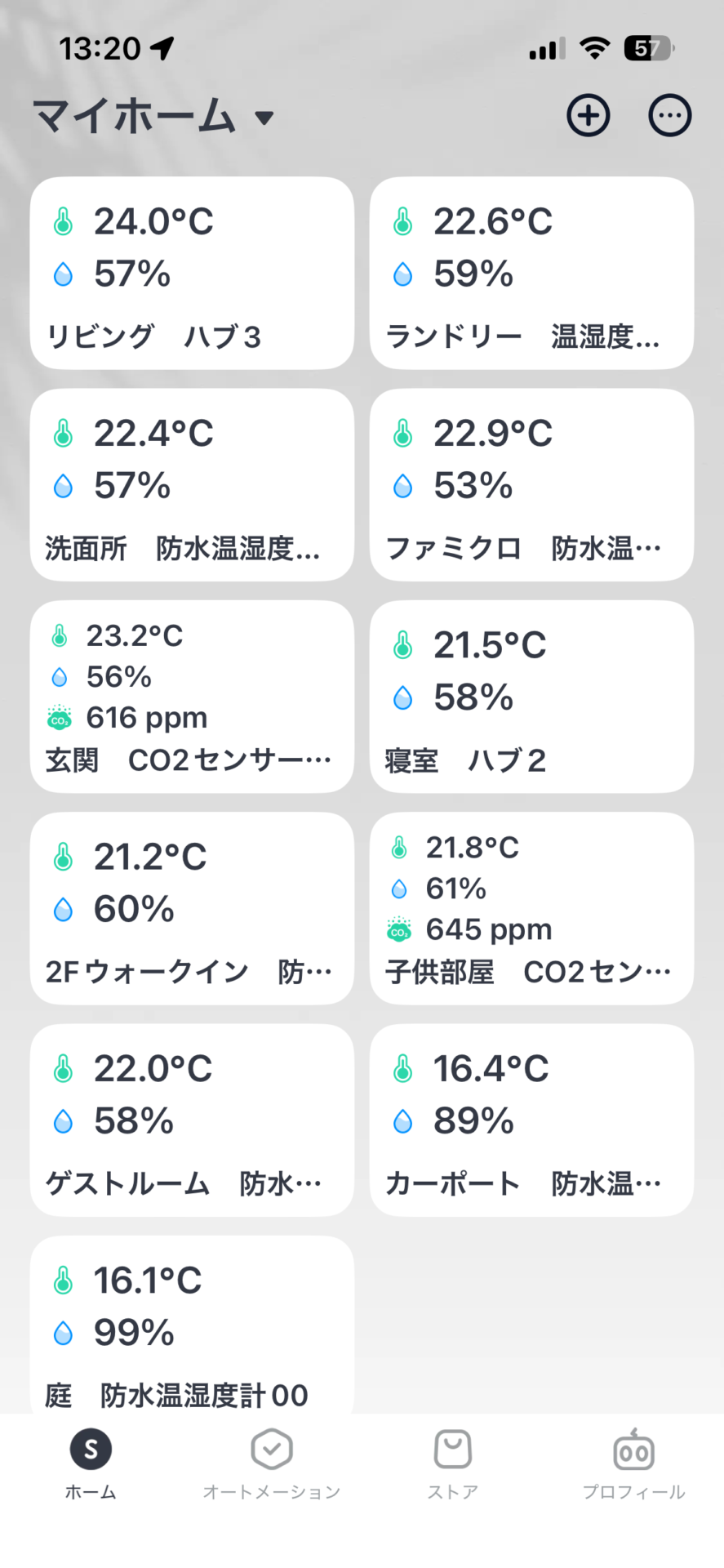Switch to the オートメーション tab
The image size is (724, 1568).
(271, 1462)
